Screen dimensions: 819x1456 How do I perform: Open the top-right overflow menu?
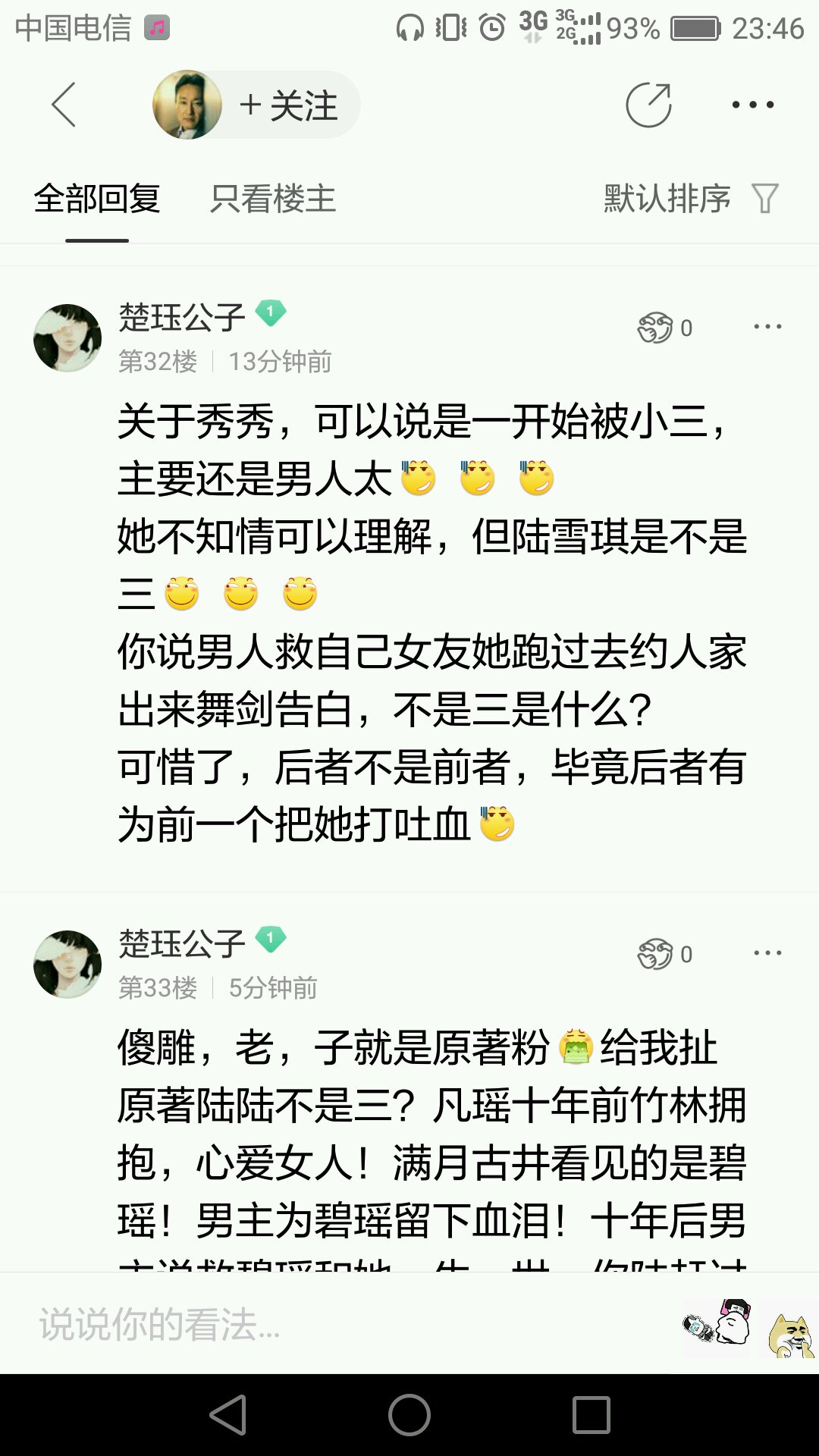(x=753, y=105)
